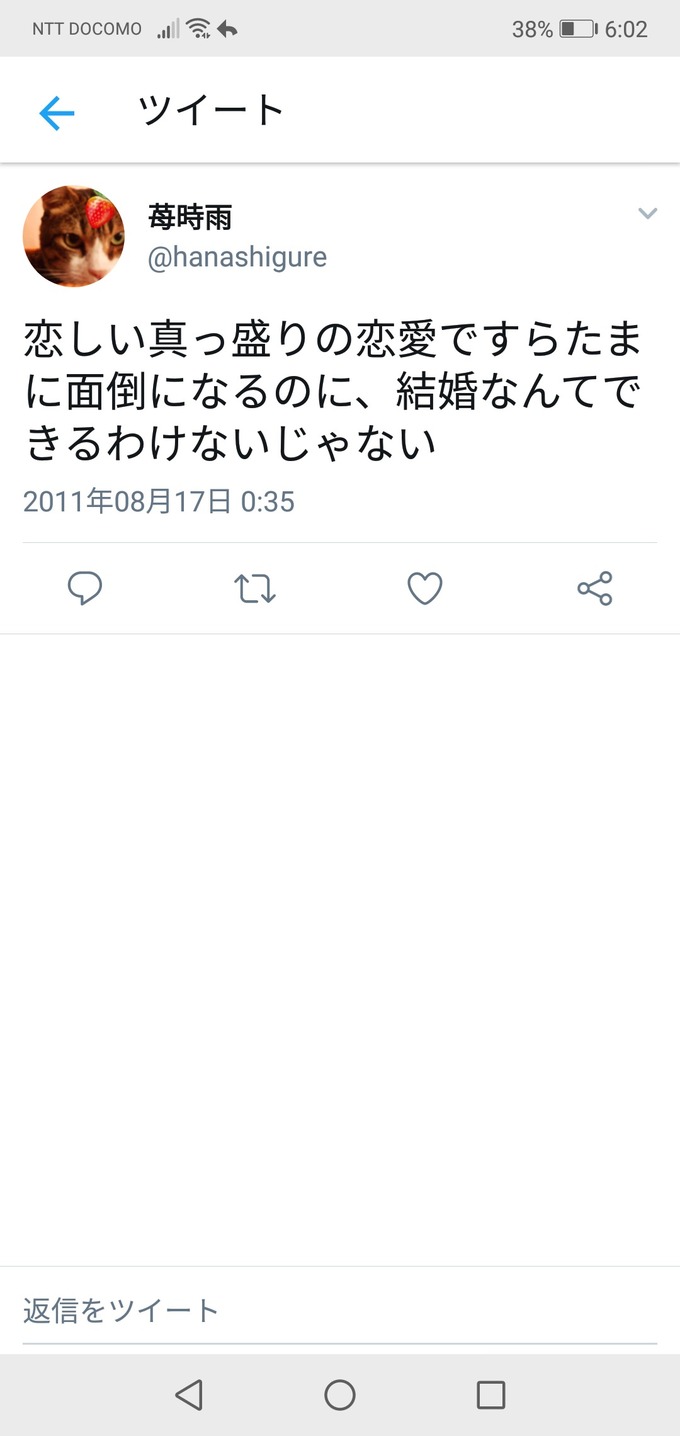Open 苺時雨's profile picture

[74, 236]
